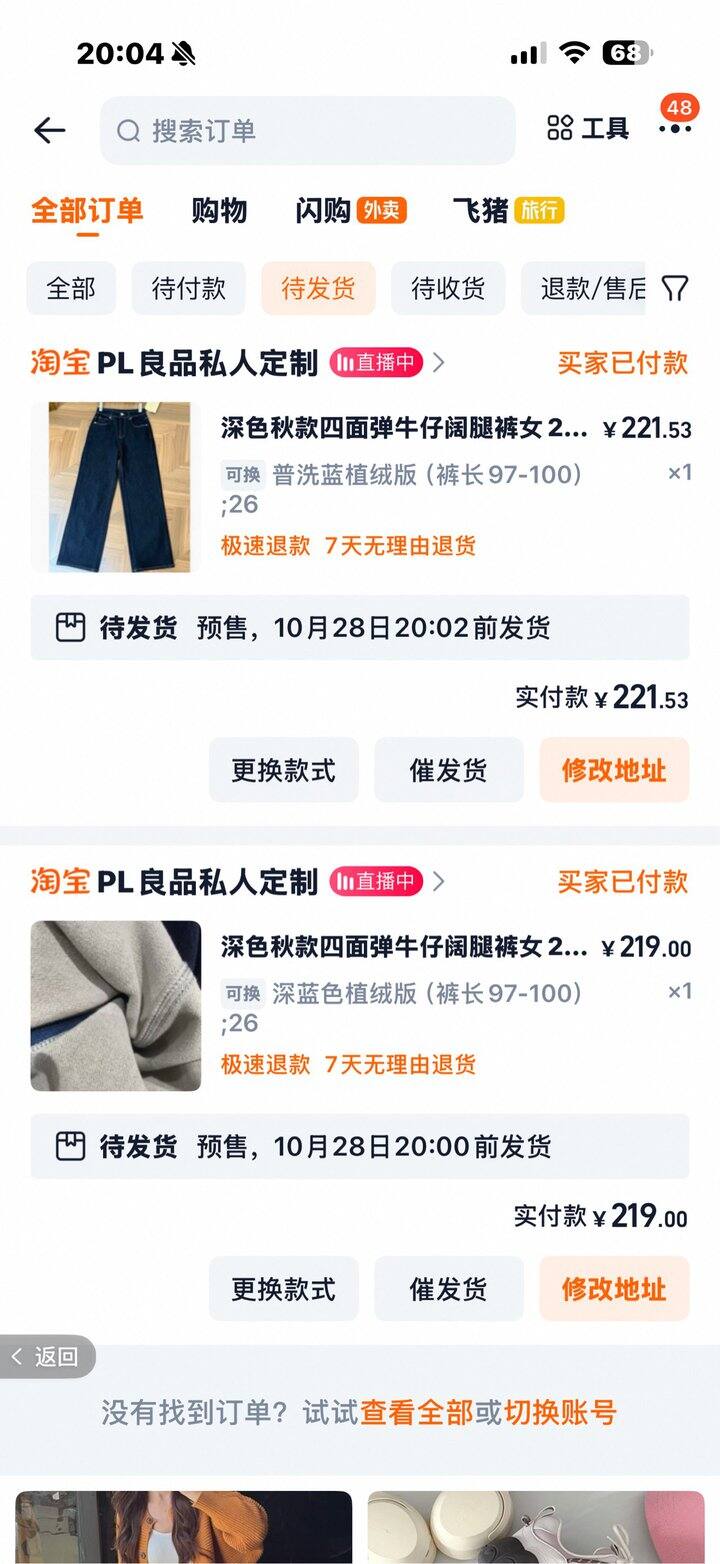Image resolution: width=720 pixels, height=1564 pixels.
Task: Select the 待付款 filter chip
Action: [189, 289]
